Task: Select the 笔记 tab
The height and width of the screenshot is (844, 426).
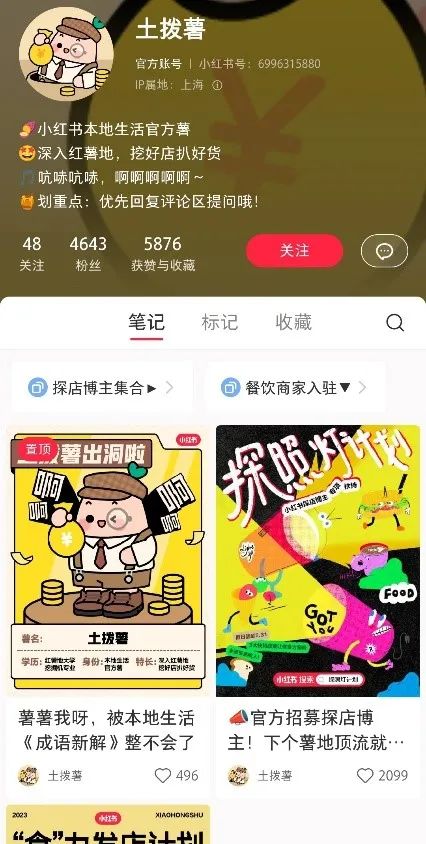Action: (x=146, y=322)
